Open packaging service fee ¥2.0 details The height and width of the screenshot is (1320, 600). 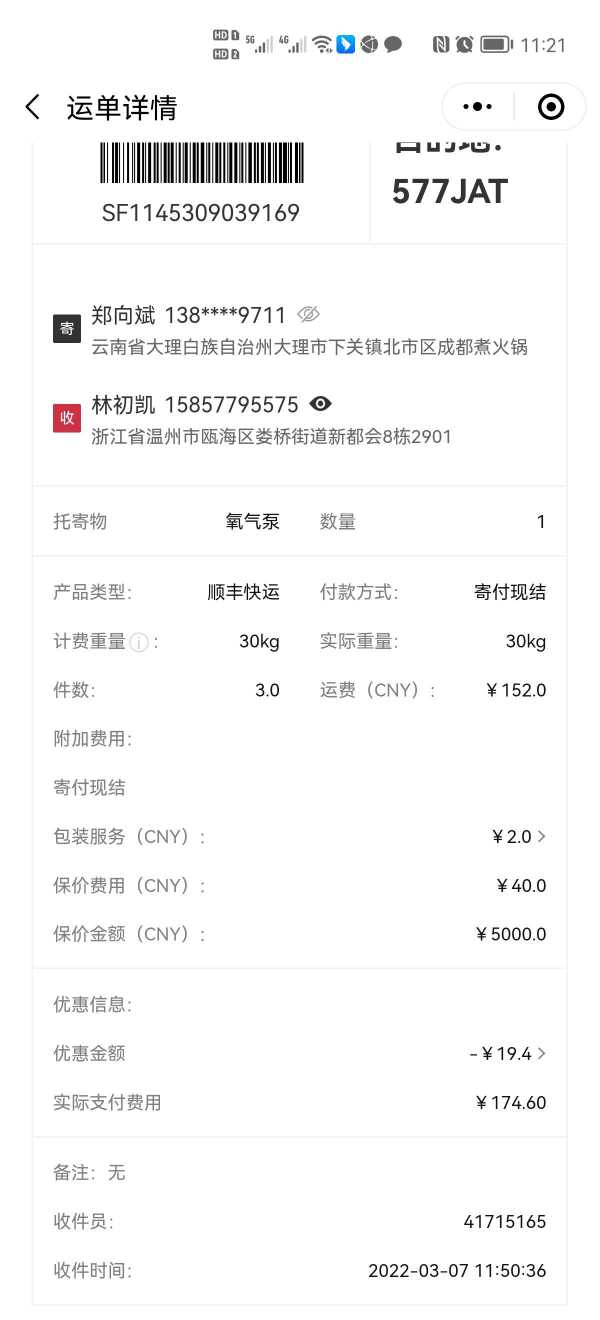(519, 836)
